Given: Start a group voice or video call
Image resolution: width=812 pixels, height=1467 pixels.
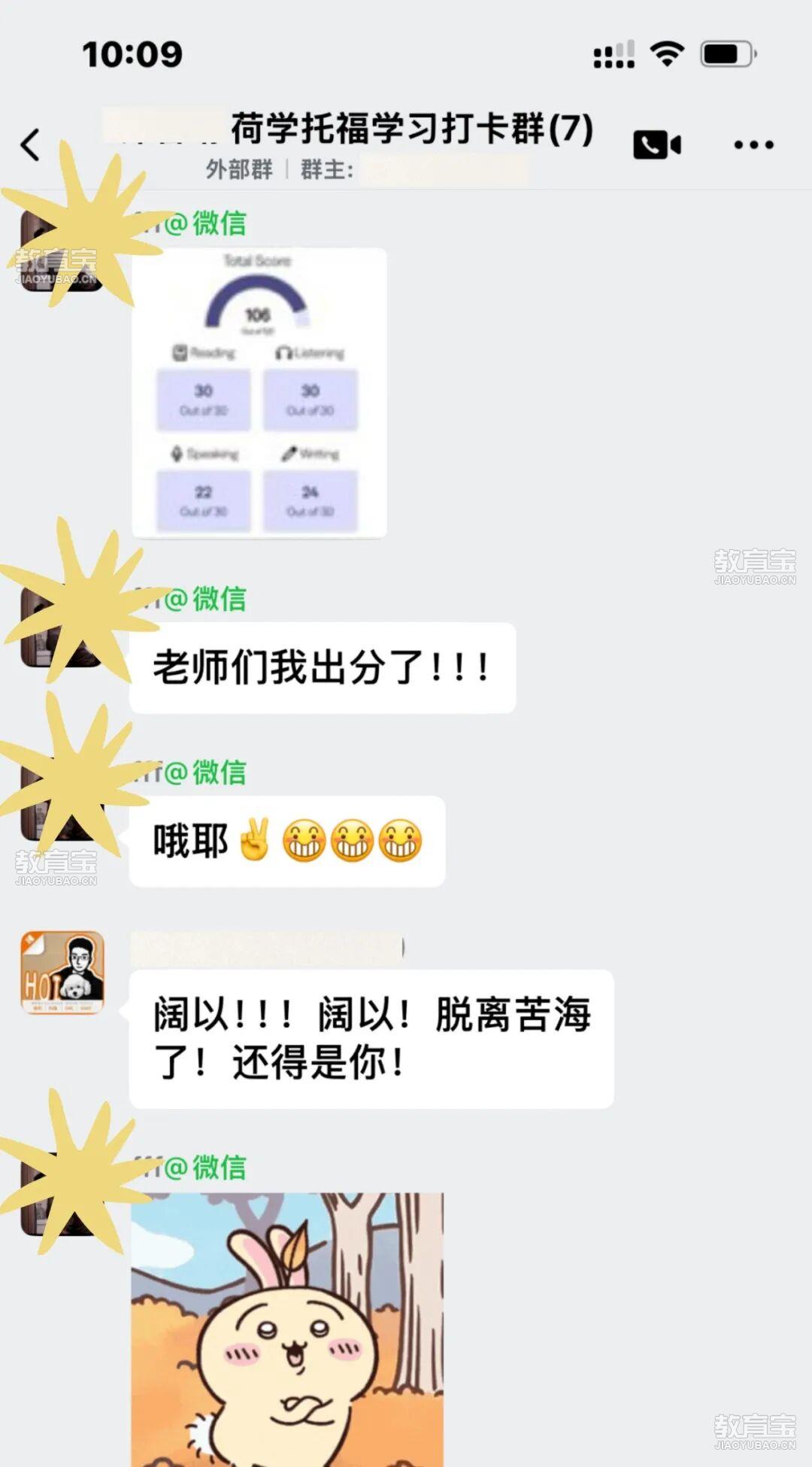Looking at the screenshot, I should coord(656,144).
